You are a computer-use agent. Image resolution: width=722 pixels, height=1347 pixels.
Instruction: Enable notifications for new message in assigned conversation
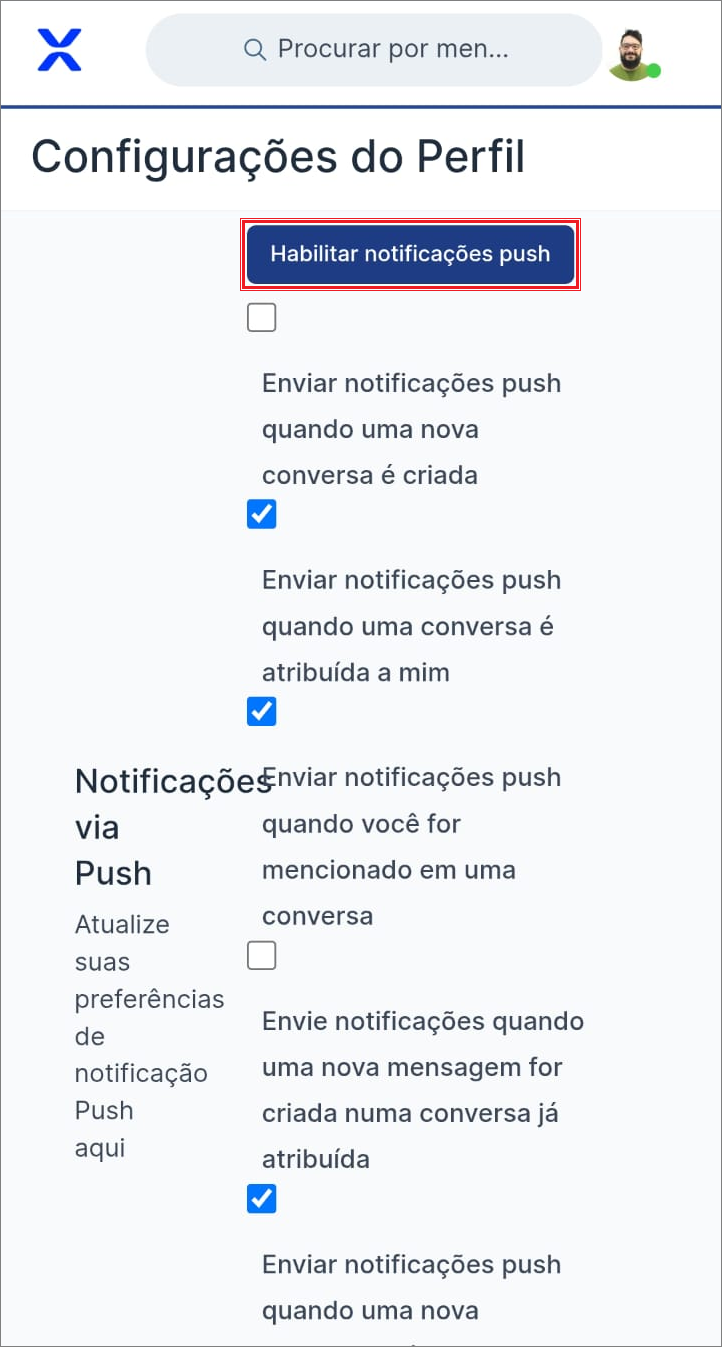point(262,956)
